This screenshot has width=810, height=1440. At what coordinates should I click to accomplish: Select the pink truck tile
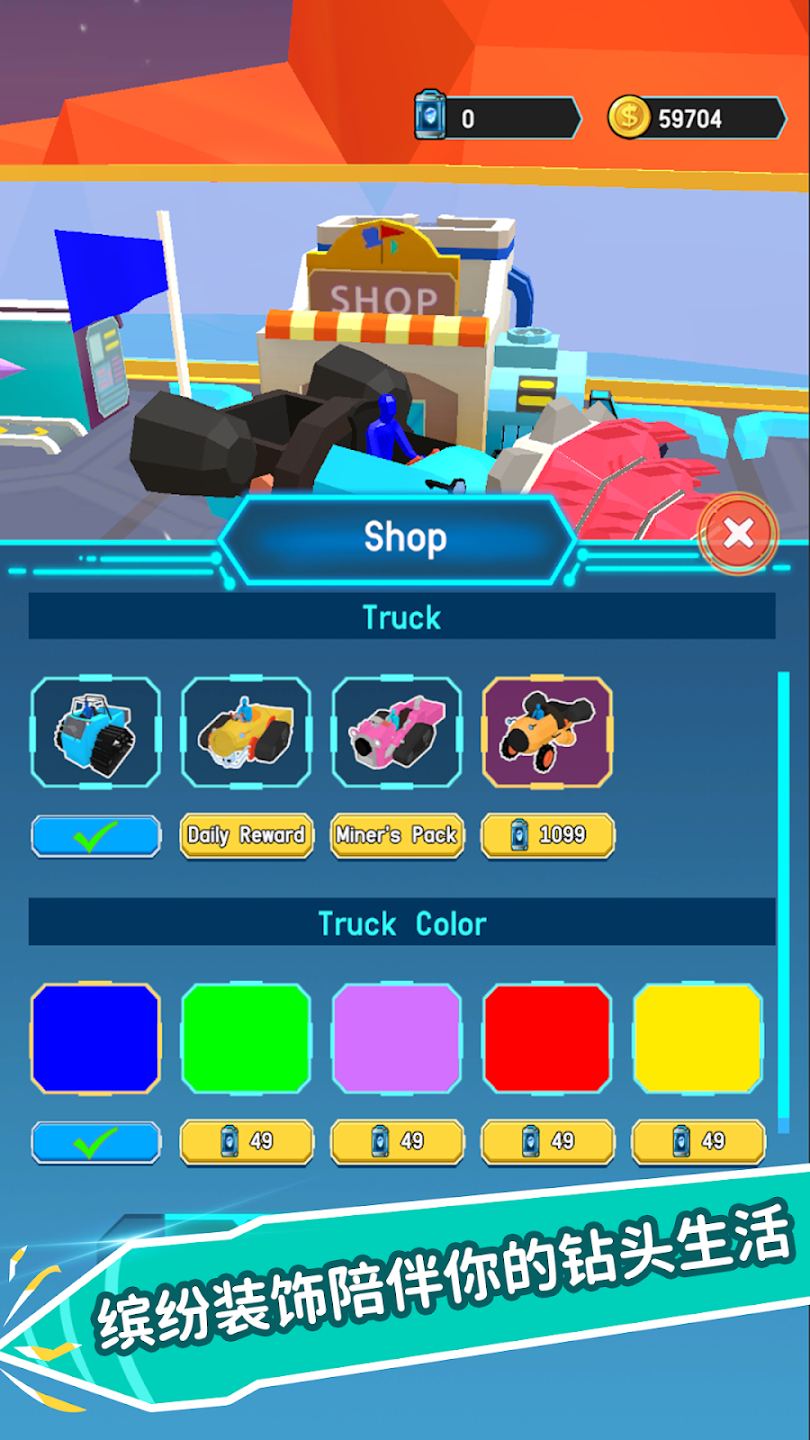pos(397,733)
